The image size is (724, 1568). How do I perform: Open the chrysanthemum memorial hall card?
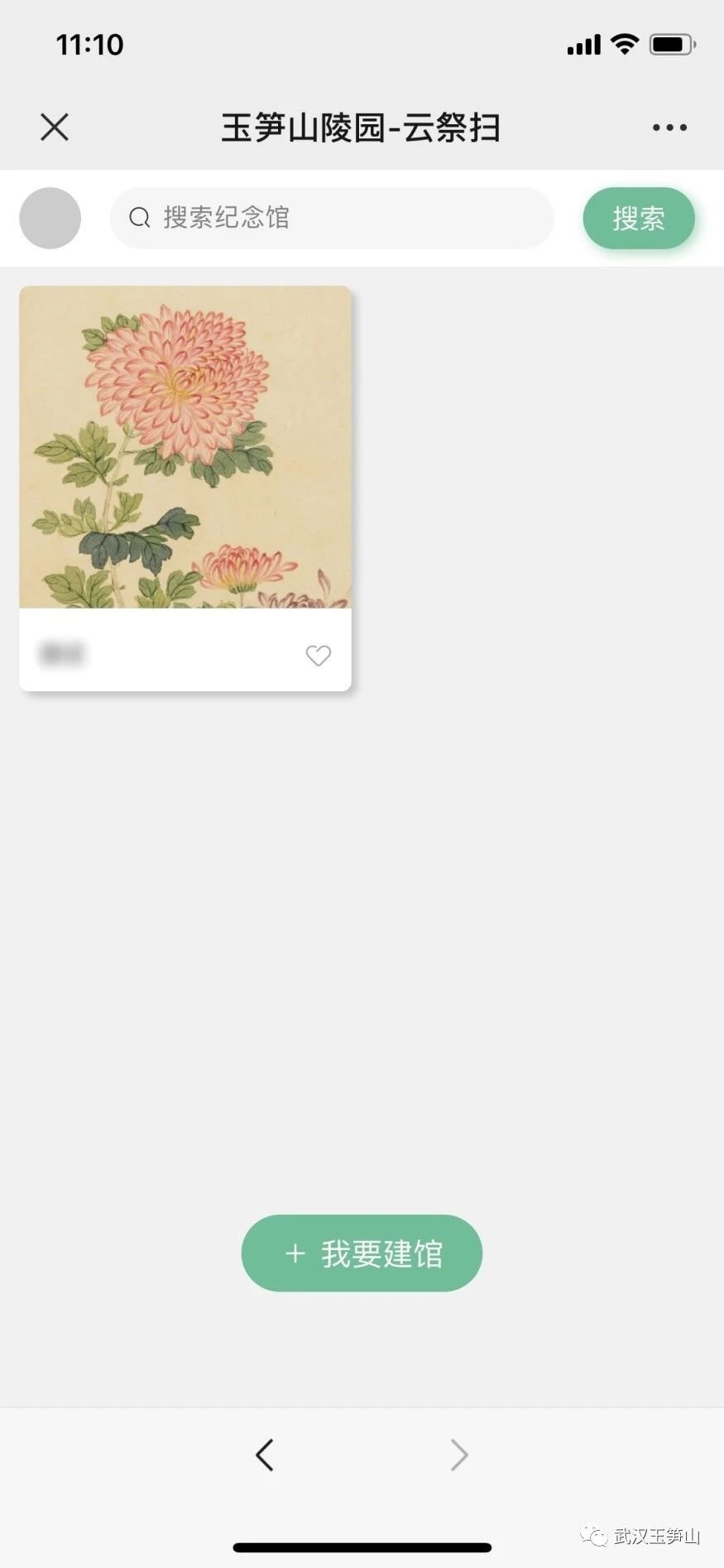click(185, 447)
